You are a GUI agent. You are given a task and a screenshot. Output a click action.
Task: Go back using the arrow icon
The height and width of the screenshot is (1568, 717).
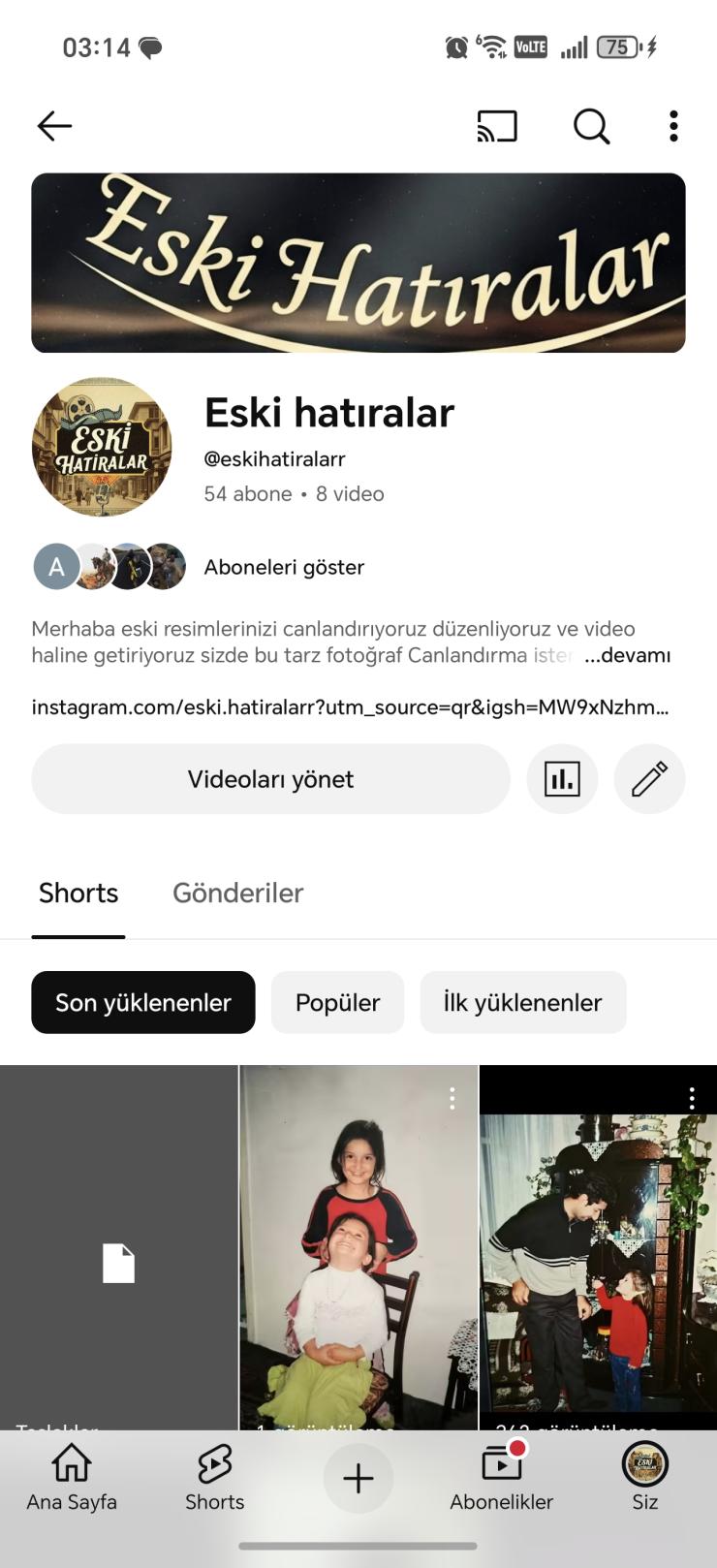coord(54,126)
